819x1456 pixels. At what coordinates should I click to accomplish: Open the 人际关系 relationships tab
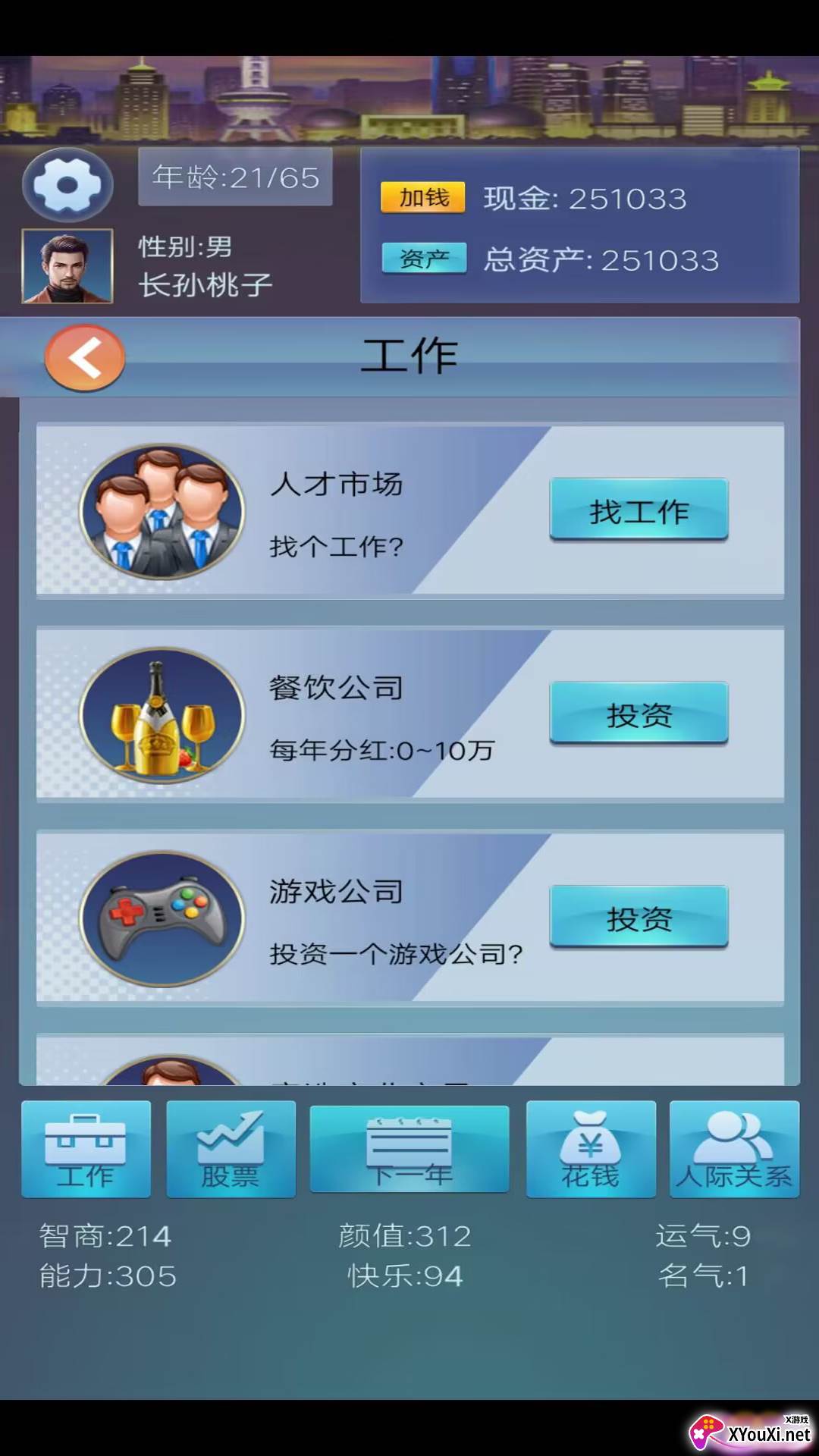point(734,1149)
